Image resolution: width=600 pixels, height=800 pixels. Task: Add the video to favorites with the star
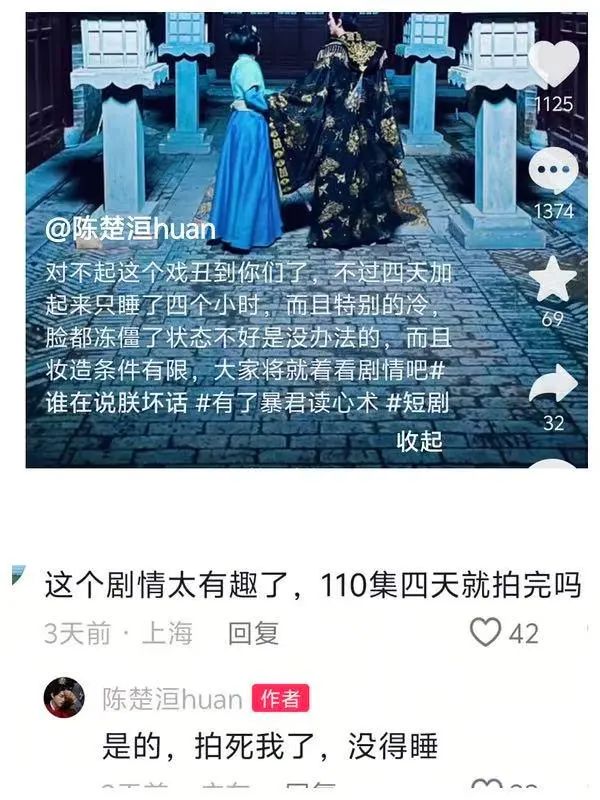point(553,279)
